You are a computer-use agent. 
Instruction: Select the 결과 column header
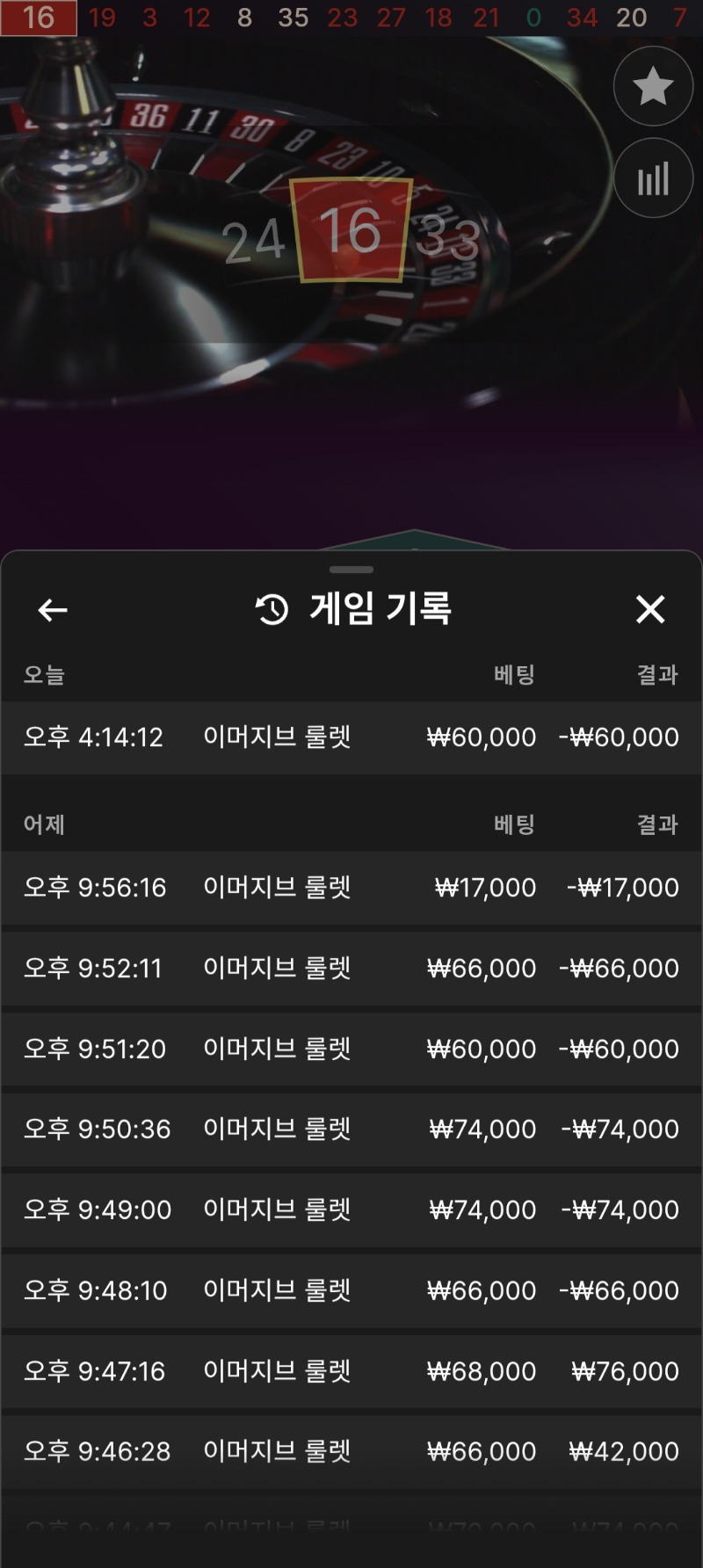[658, 675]
